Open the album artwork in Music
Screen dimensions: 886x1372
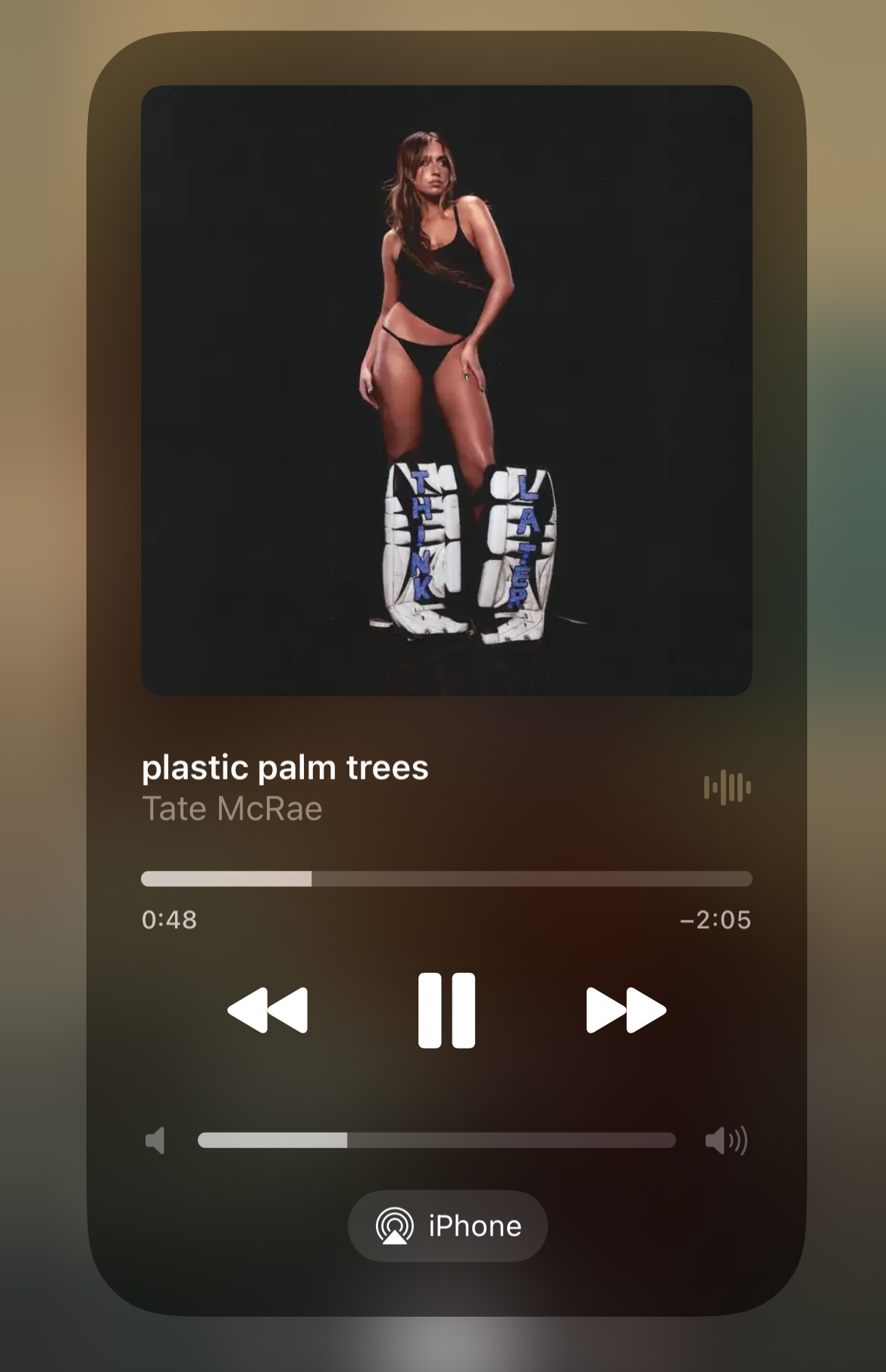446,390
